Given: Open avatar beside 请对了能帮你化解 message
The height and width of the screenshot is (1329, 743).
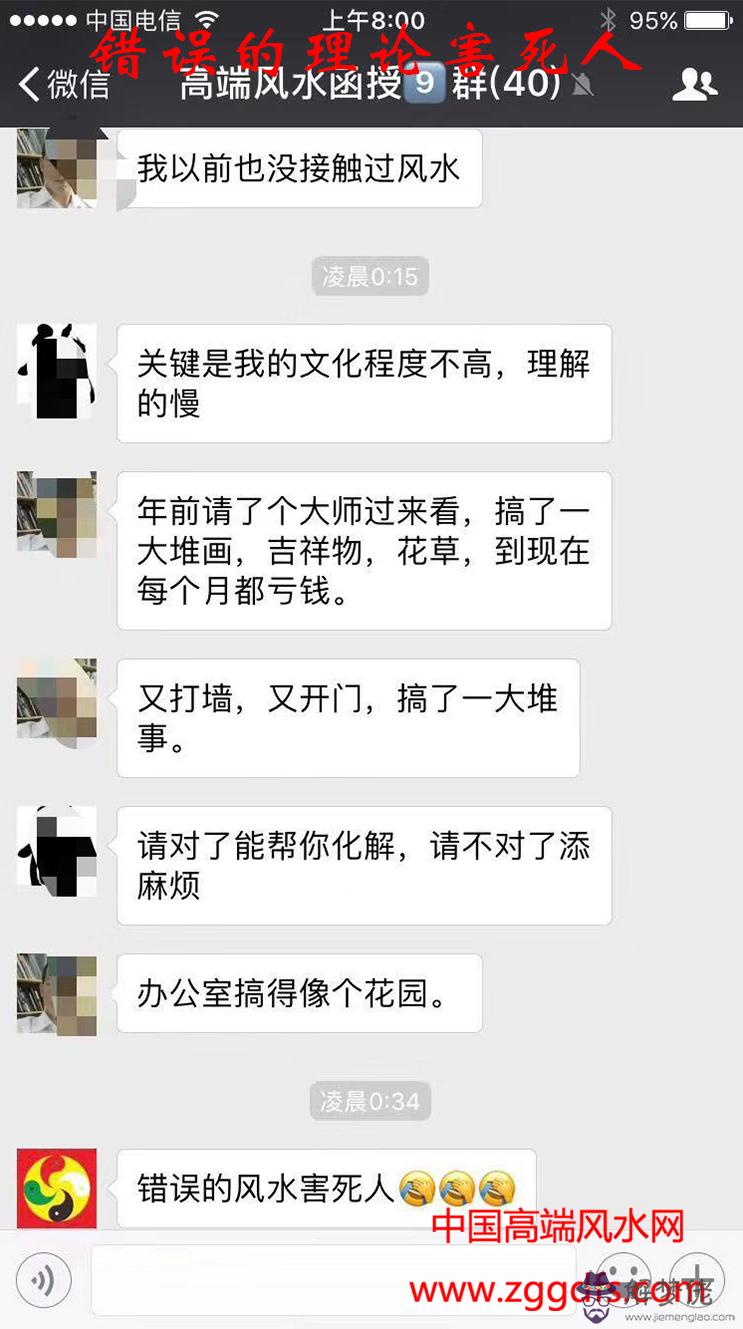Looking at the screenshot, I should pos(57,847).
